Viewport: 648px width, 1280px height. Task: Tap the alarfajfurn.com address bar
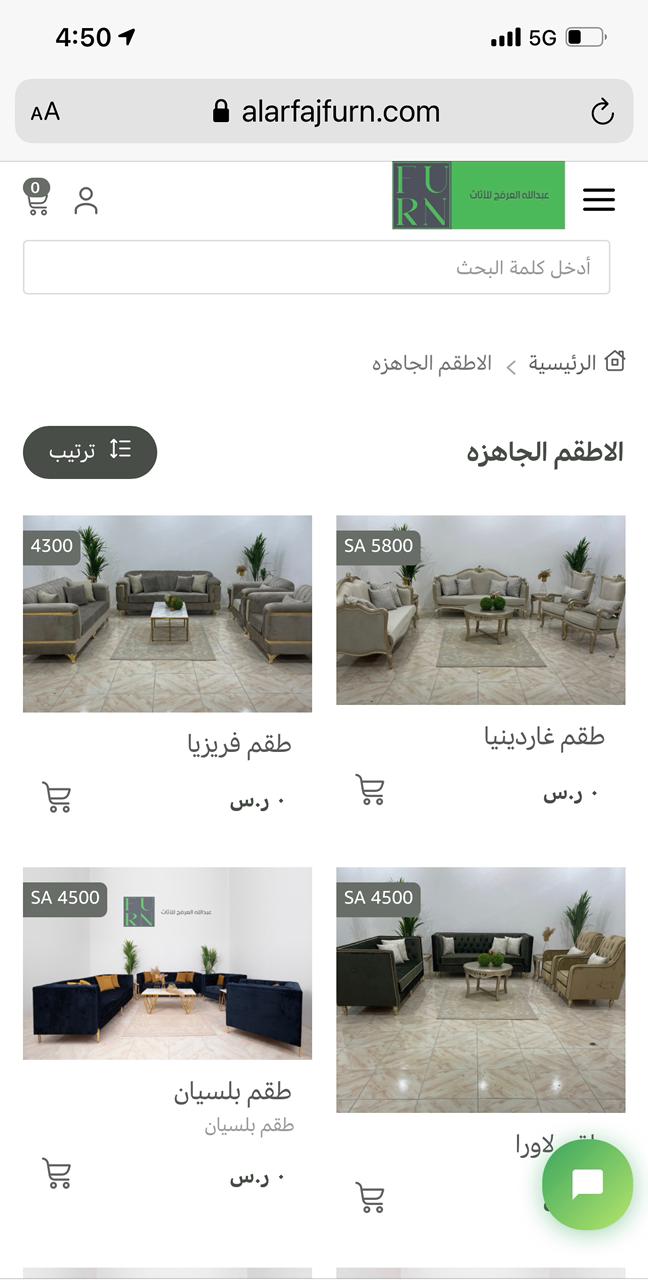click(x=326, y=111)
